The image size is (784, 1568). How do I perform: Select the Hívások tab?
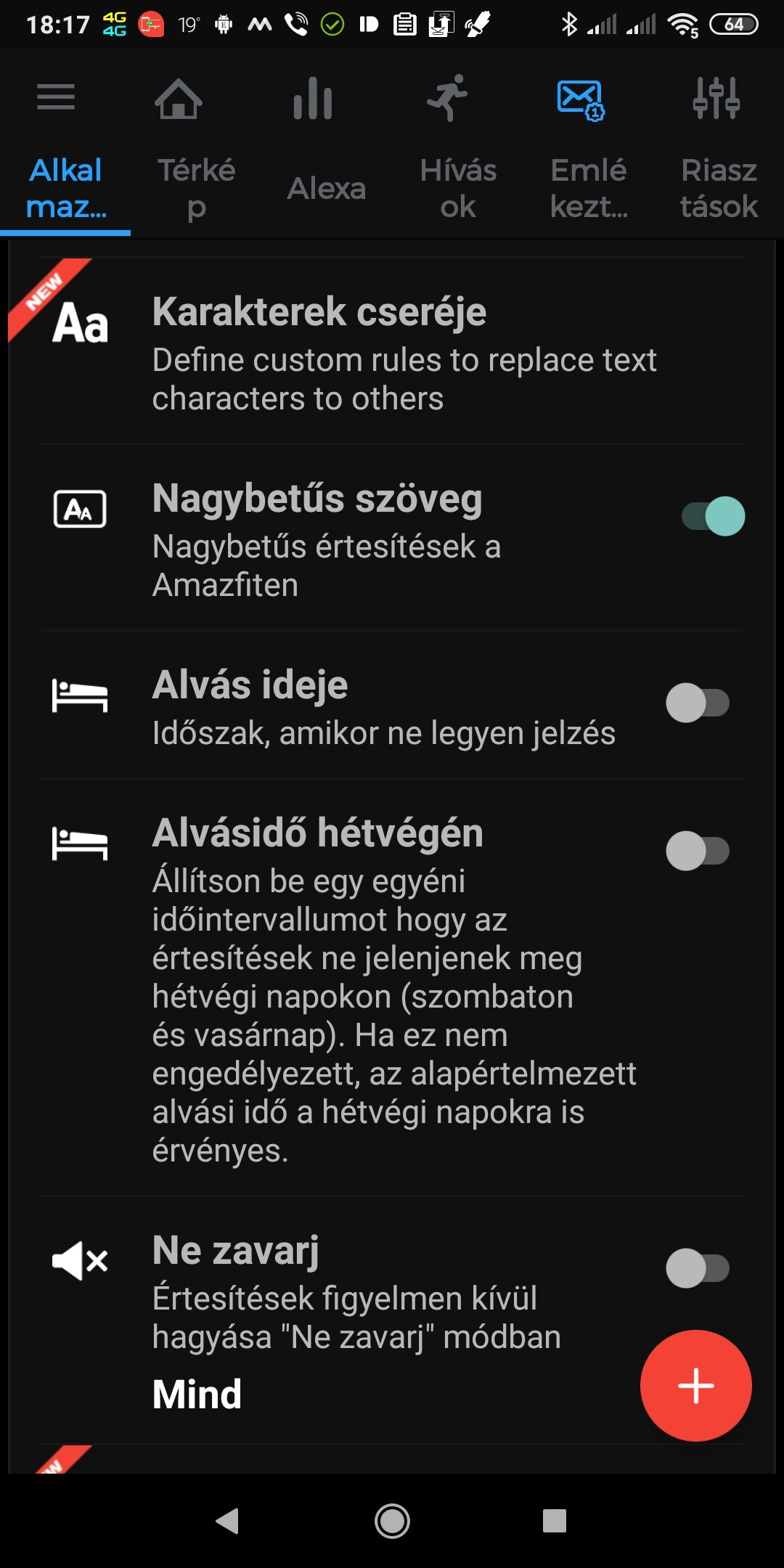pos(457,189)
